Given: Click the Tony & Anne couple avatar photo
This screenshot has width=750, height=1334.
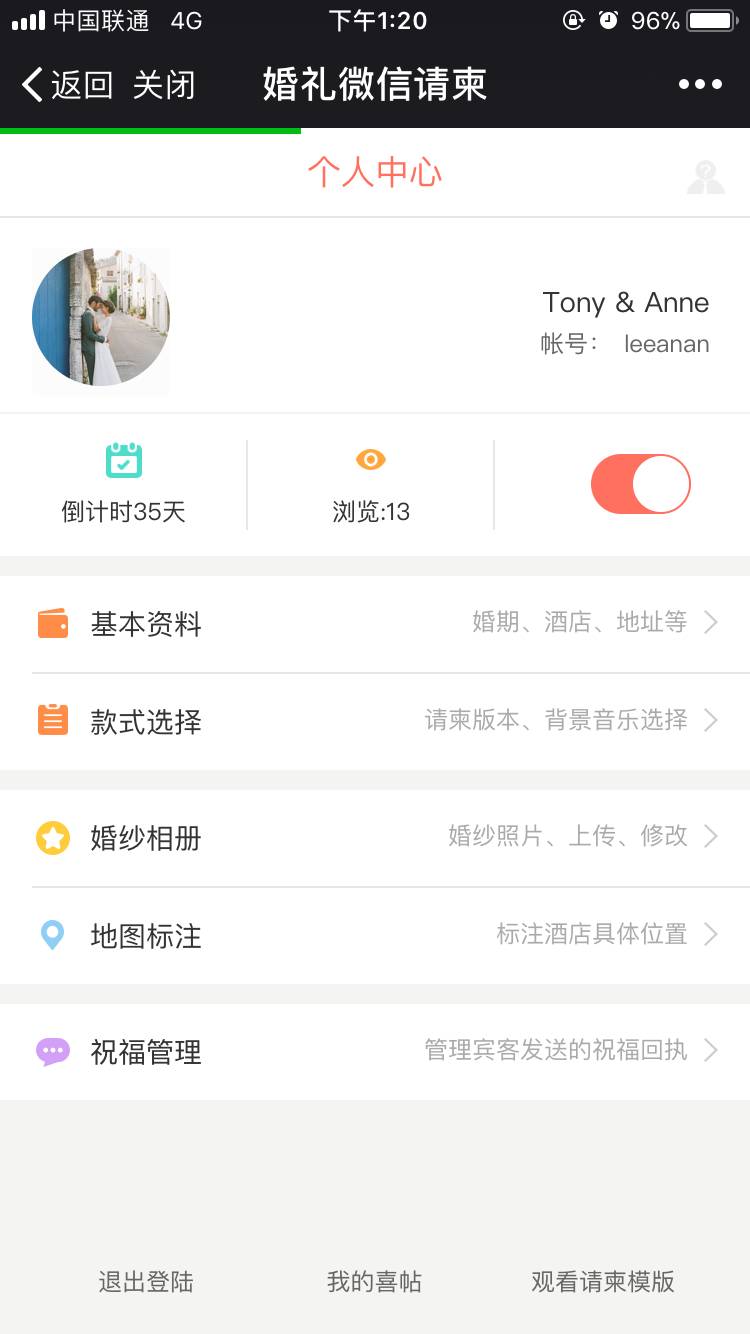Looking at the screenshot, I should [x=100, y=319].
